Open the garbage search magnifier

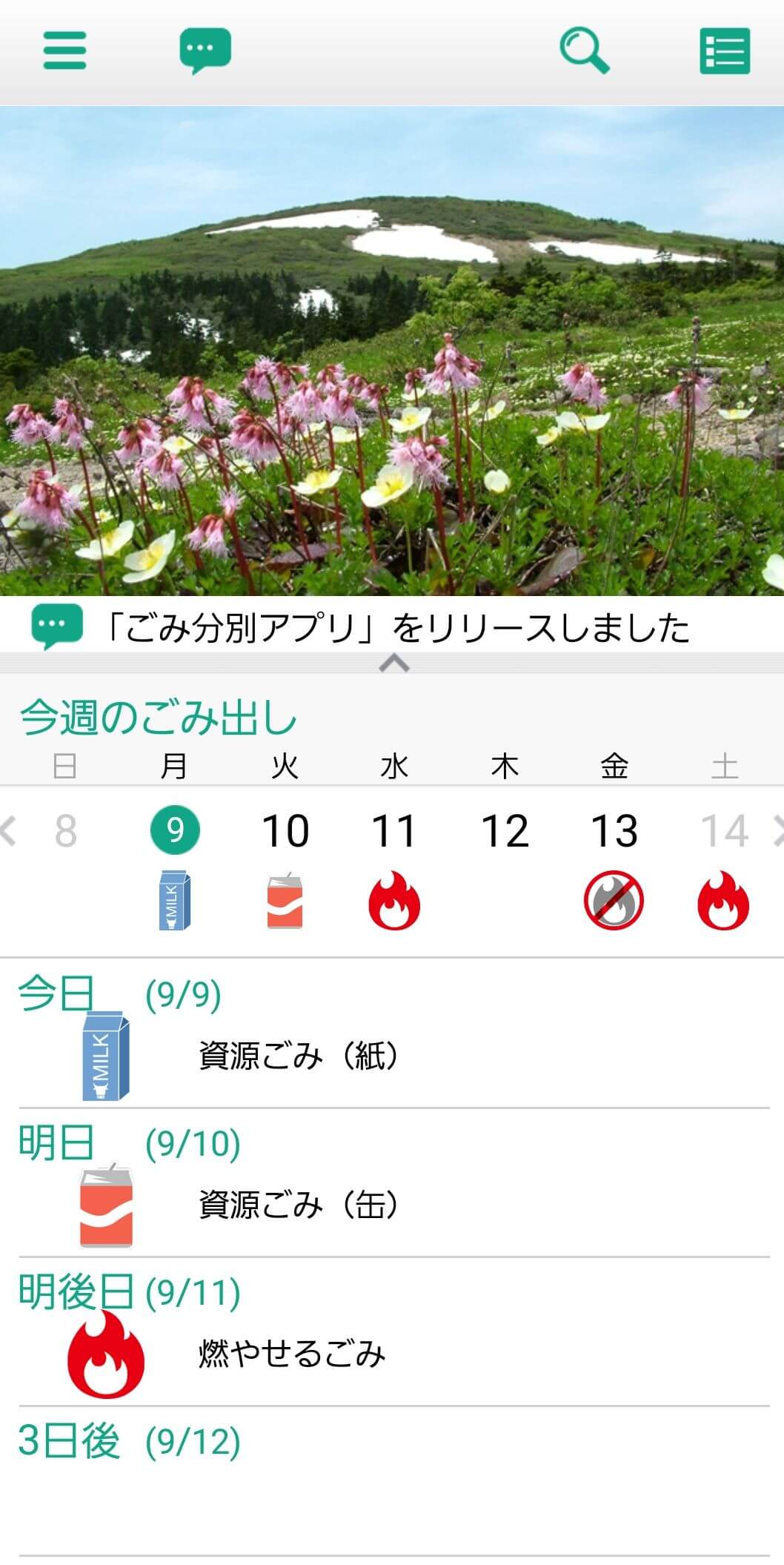[x=584, y=50]
